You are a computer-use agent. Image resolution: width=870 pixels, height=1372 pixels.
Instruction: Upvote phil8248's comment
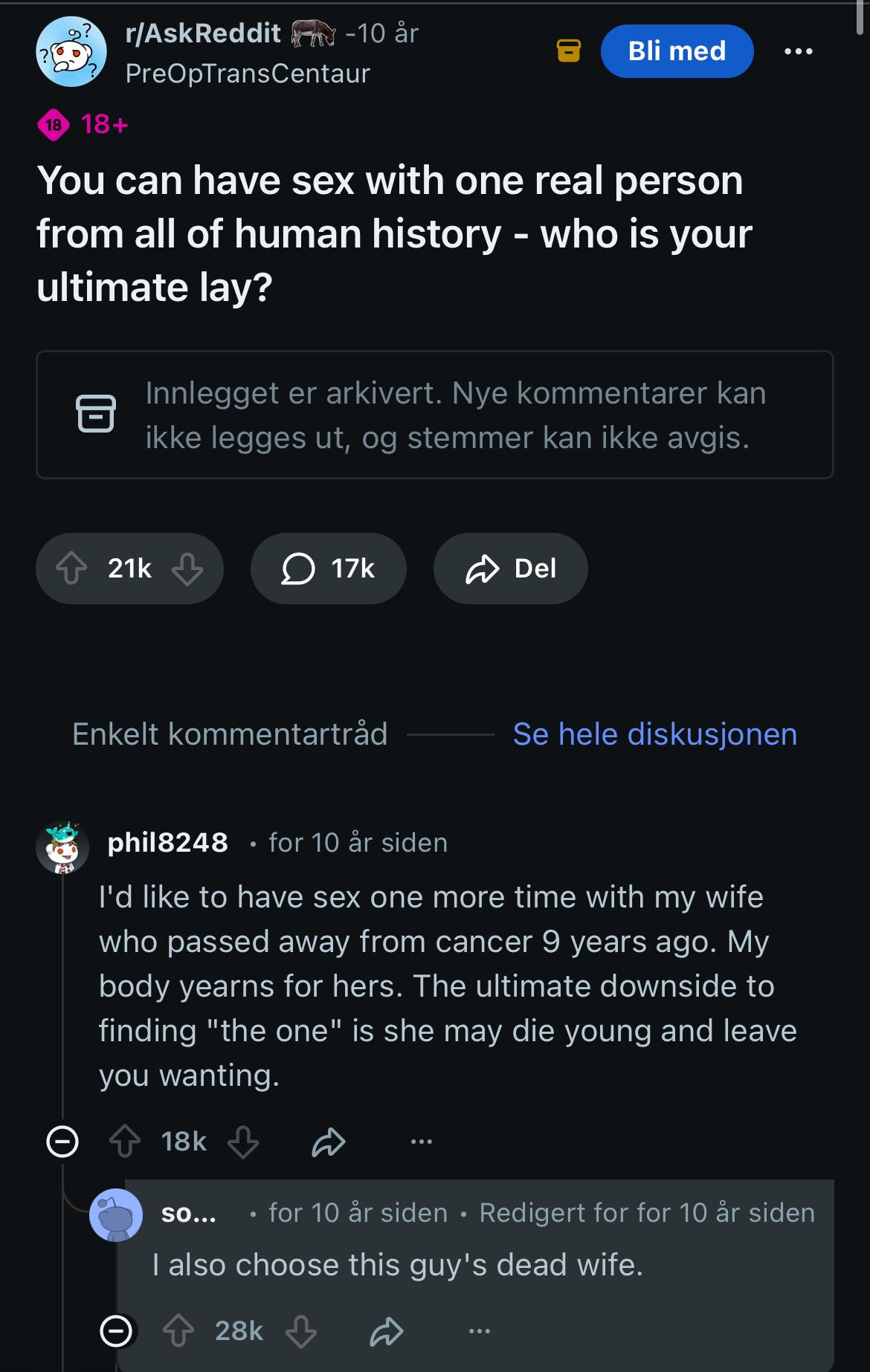[125, 1141]
